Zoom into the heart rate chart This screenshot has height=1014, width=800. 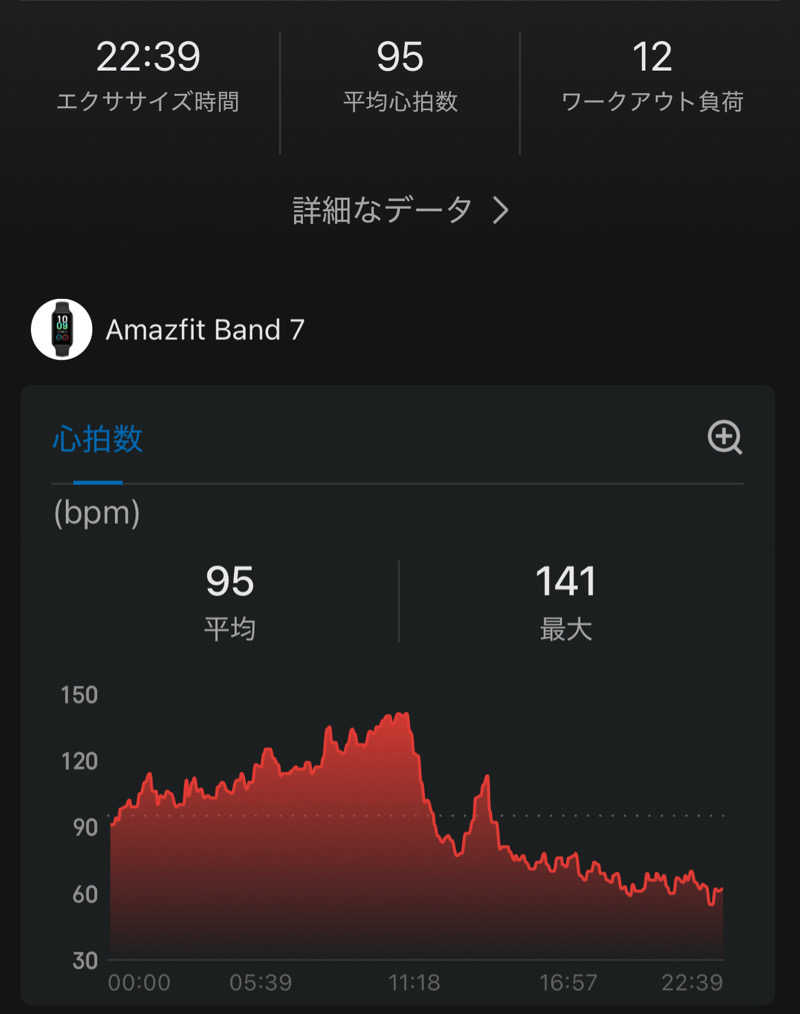[x=725, y=438]
